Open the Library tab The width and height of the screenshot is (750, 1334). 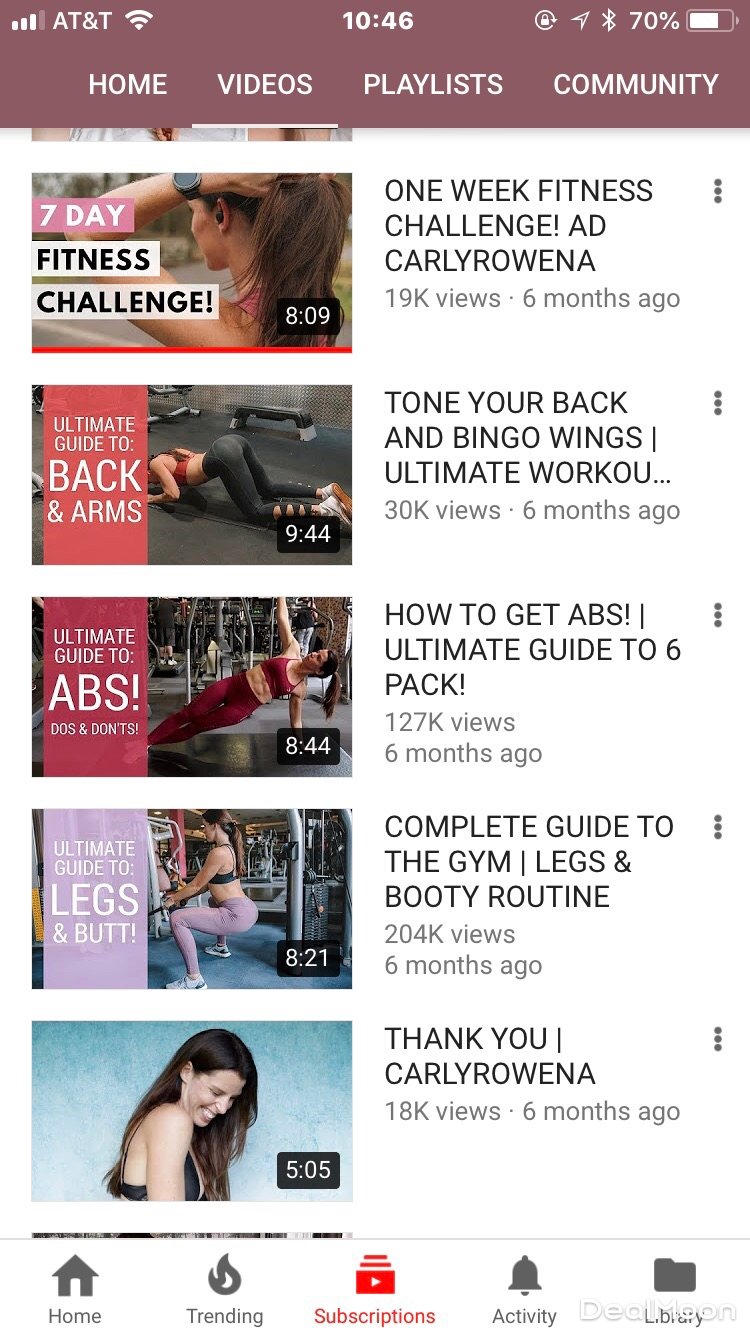tap(674, 1290)
